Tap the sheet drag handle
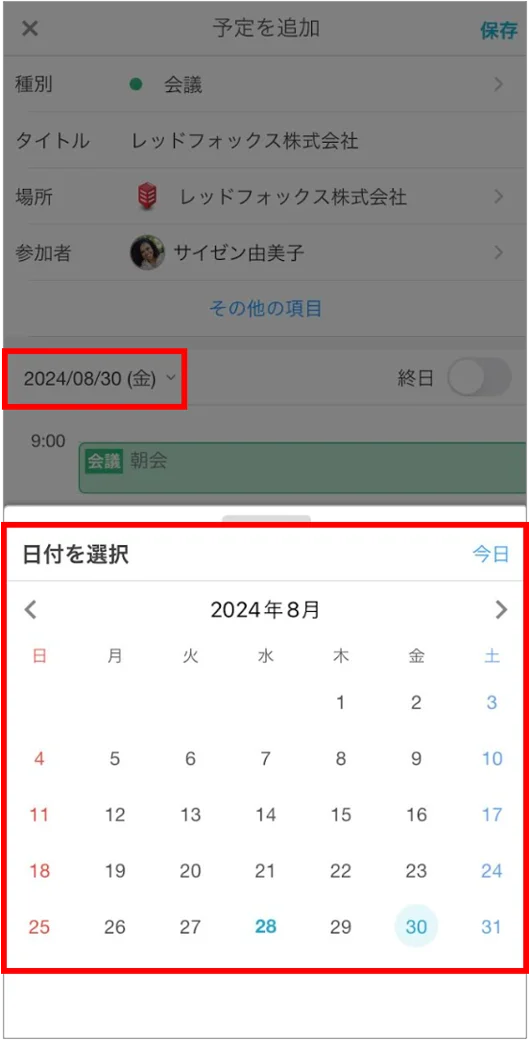 pyautogui.click(x=266, y=518)
